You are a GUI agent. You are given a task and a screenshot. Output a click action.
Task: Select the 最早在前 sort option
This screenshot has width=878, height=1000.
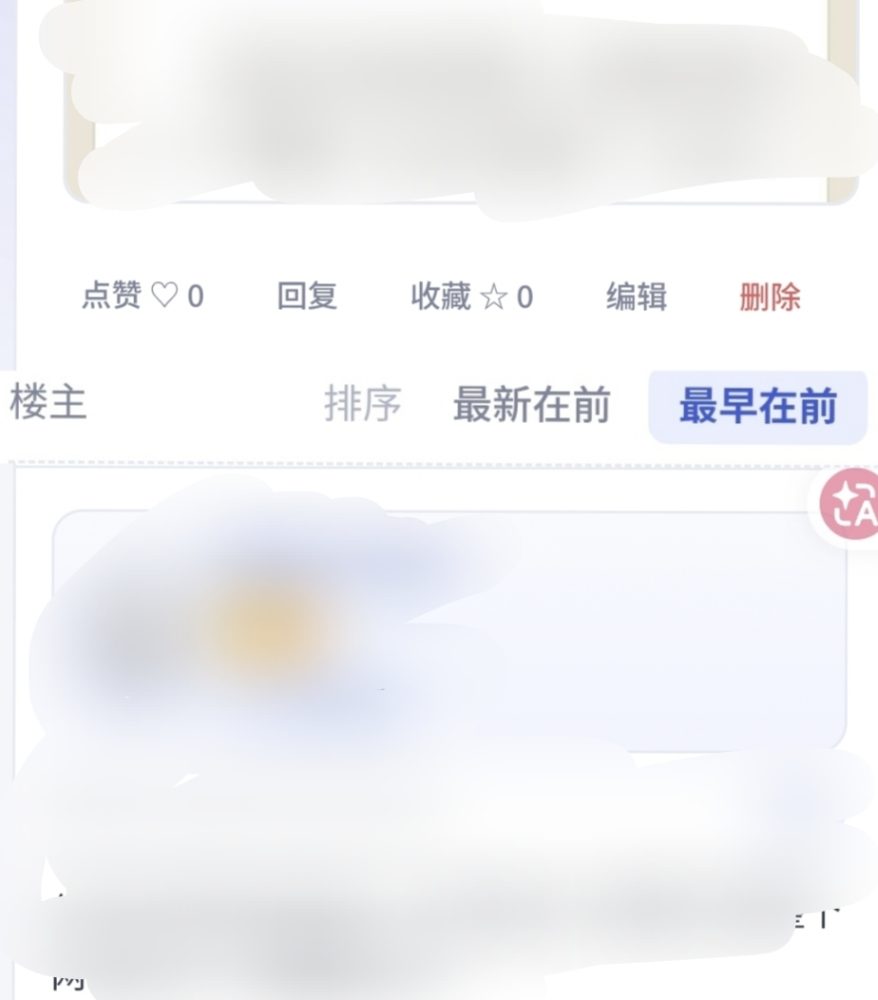pyautogui.click(x=757, y=406)
